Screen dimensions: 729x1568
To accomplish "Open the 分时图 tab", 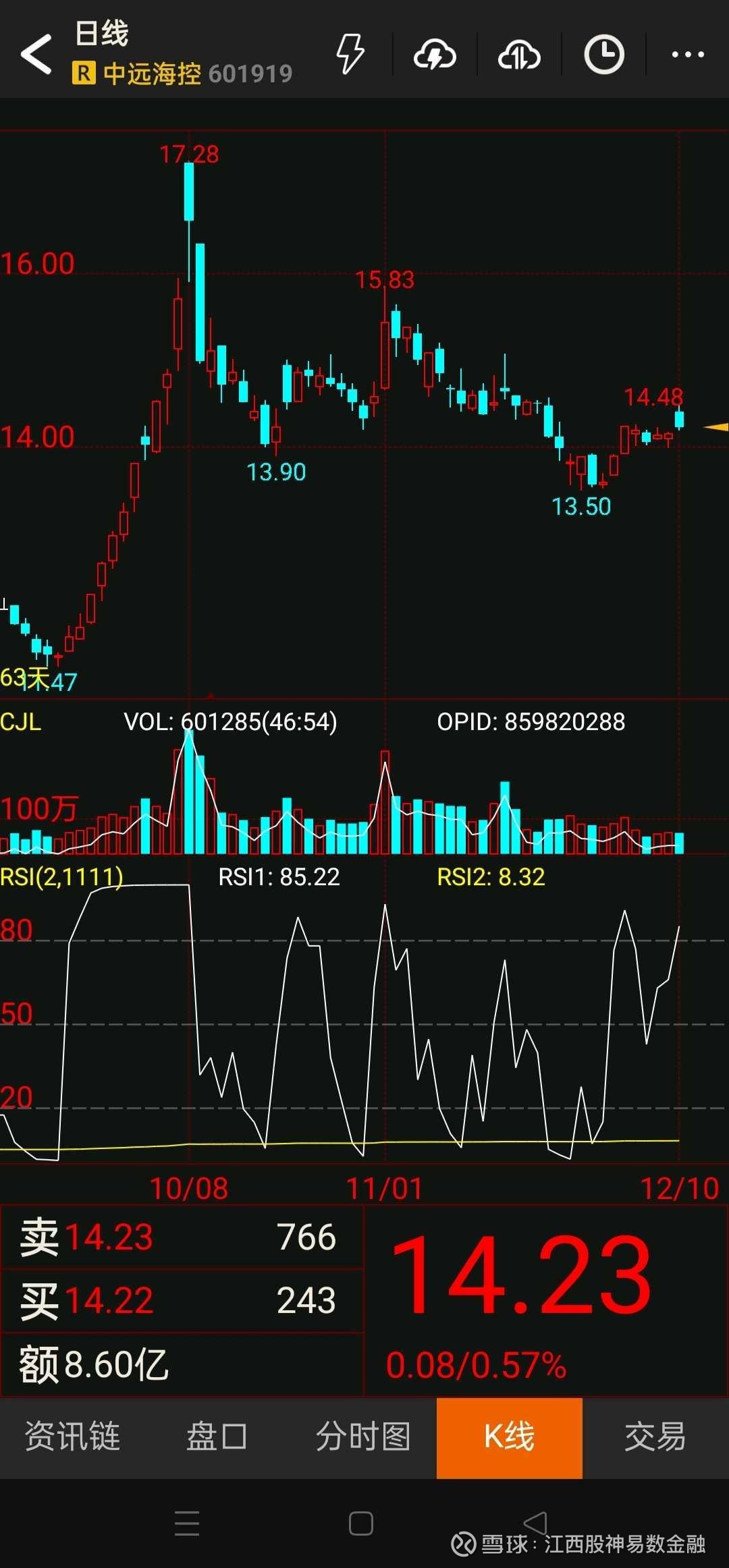I will [363, 1436].
